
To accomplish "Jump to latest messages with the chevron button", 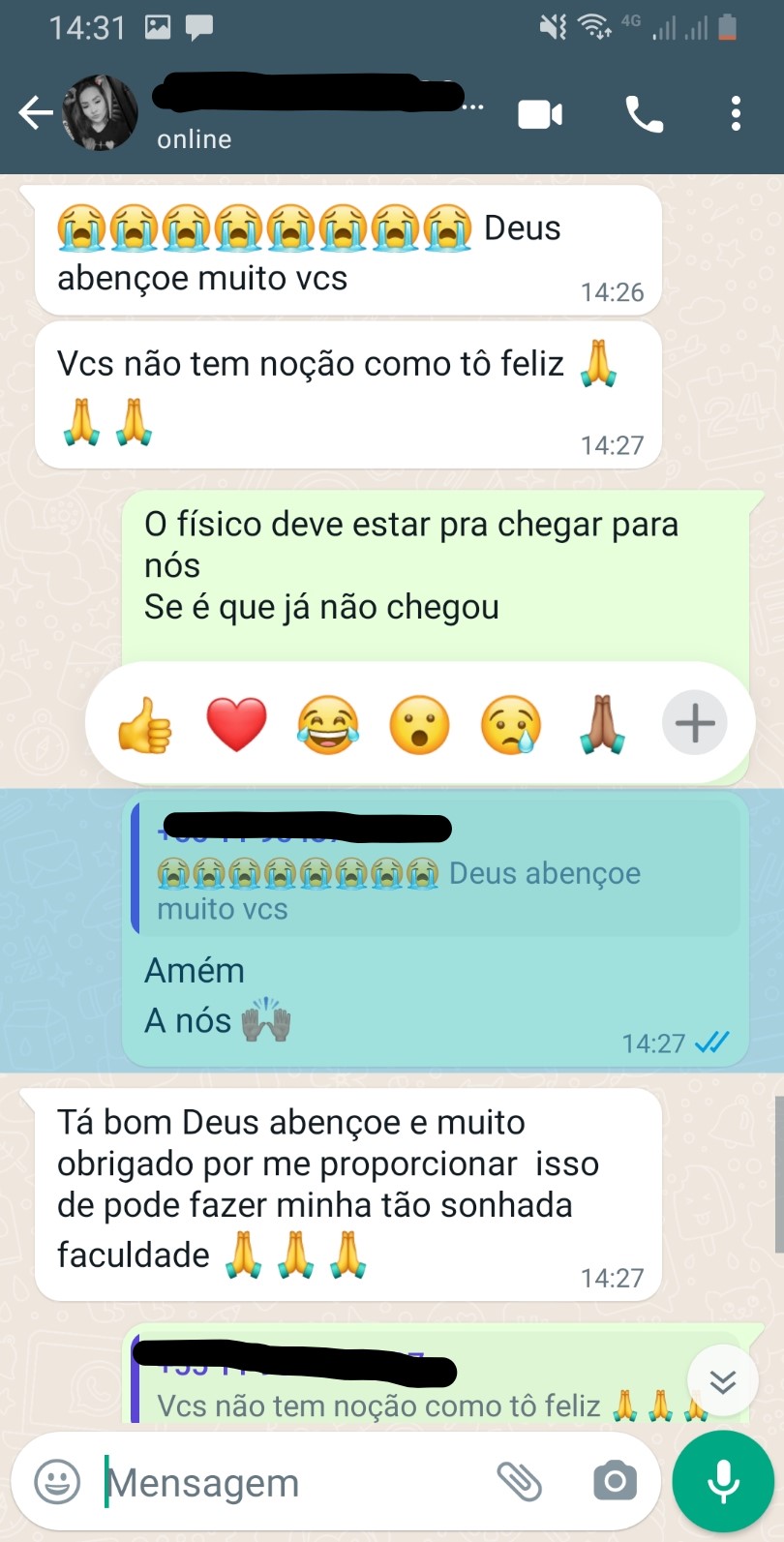I will coord(722,1380).
